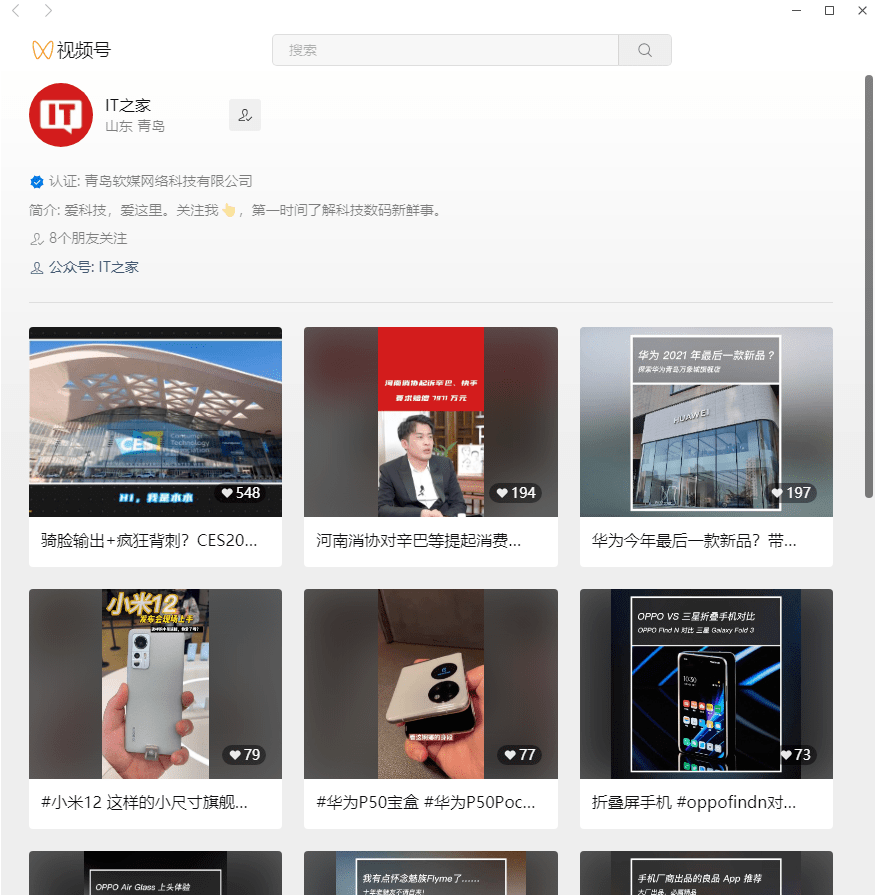Viewport: 875px width, 895px height.
Task: Open the 华为今年最后一款新品 video
Action: (x=706, y=421)
